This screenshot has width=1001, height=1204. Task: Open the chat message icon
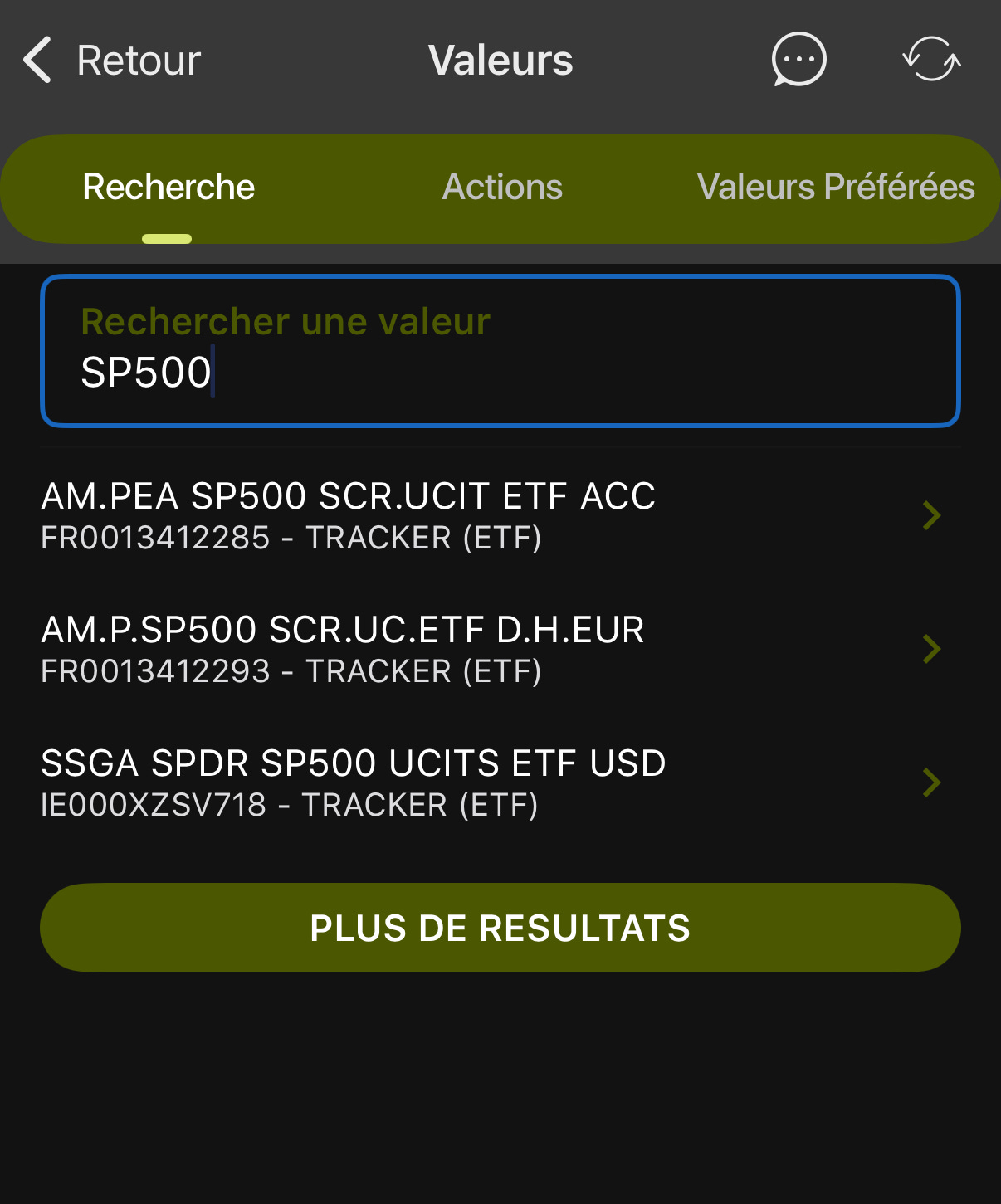798,60
